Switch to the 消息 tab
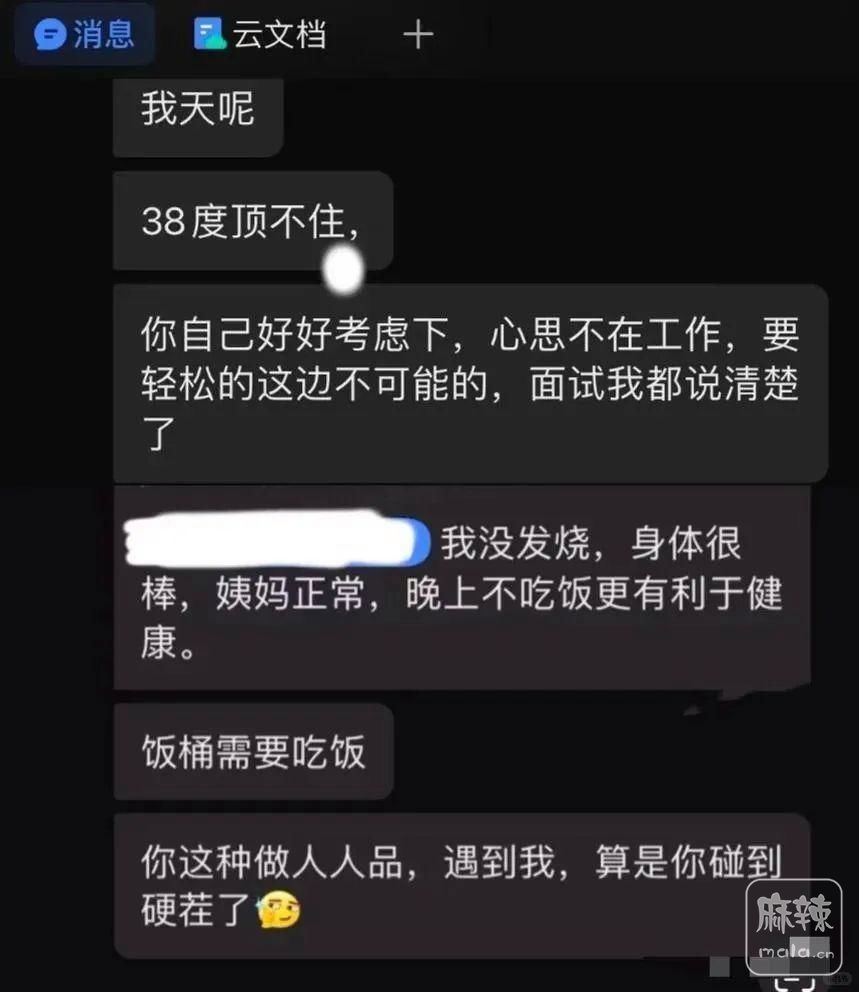The width and height of the screenshot is (859, 992). (x=85, y=35)
